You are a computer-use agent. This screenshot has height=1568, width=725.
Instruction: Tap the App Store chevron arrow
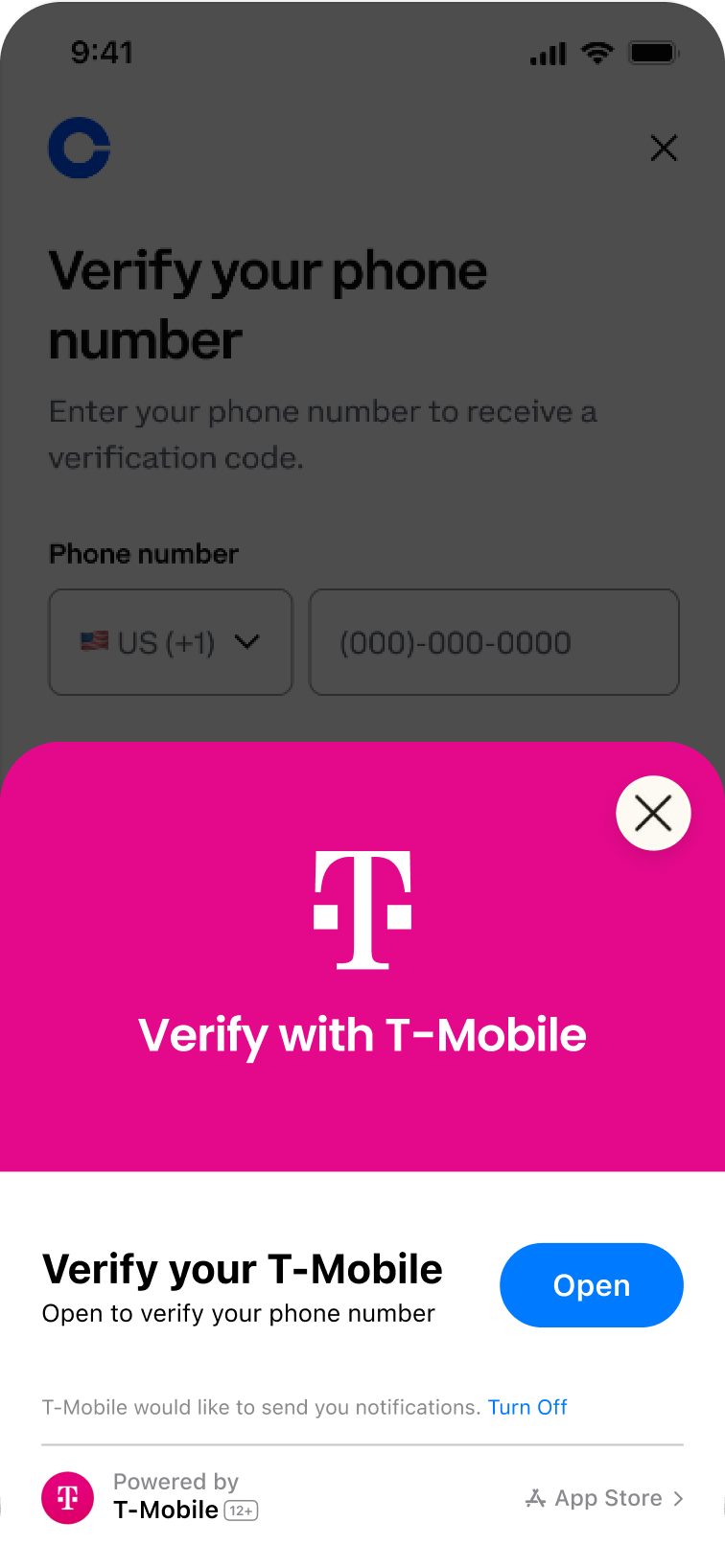[x=679, y=1497]
